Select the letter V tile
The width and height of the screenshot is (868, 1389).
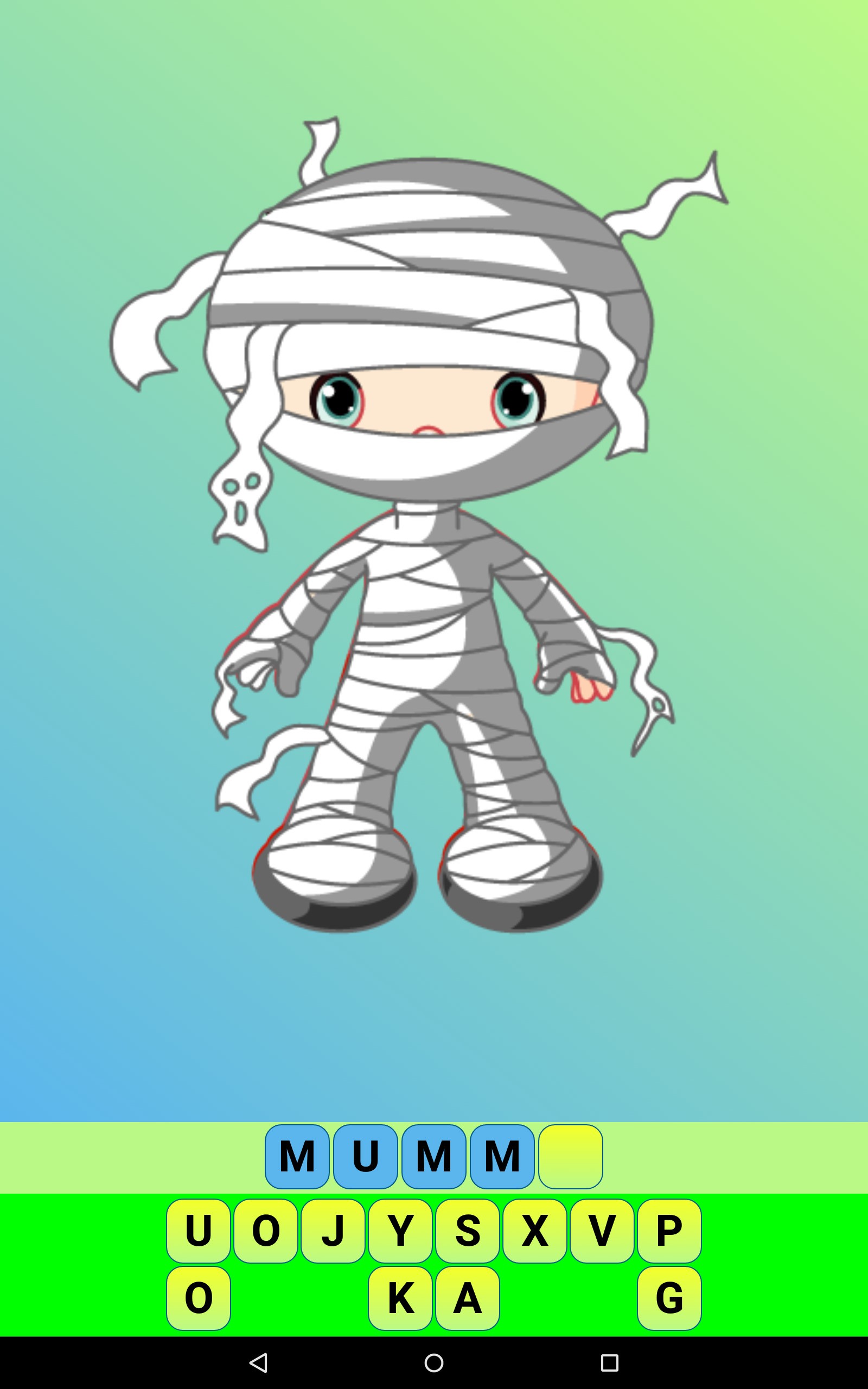(x=602, y=1231)
